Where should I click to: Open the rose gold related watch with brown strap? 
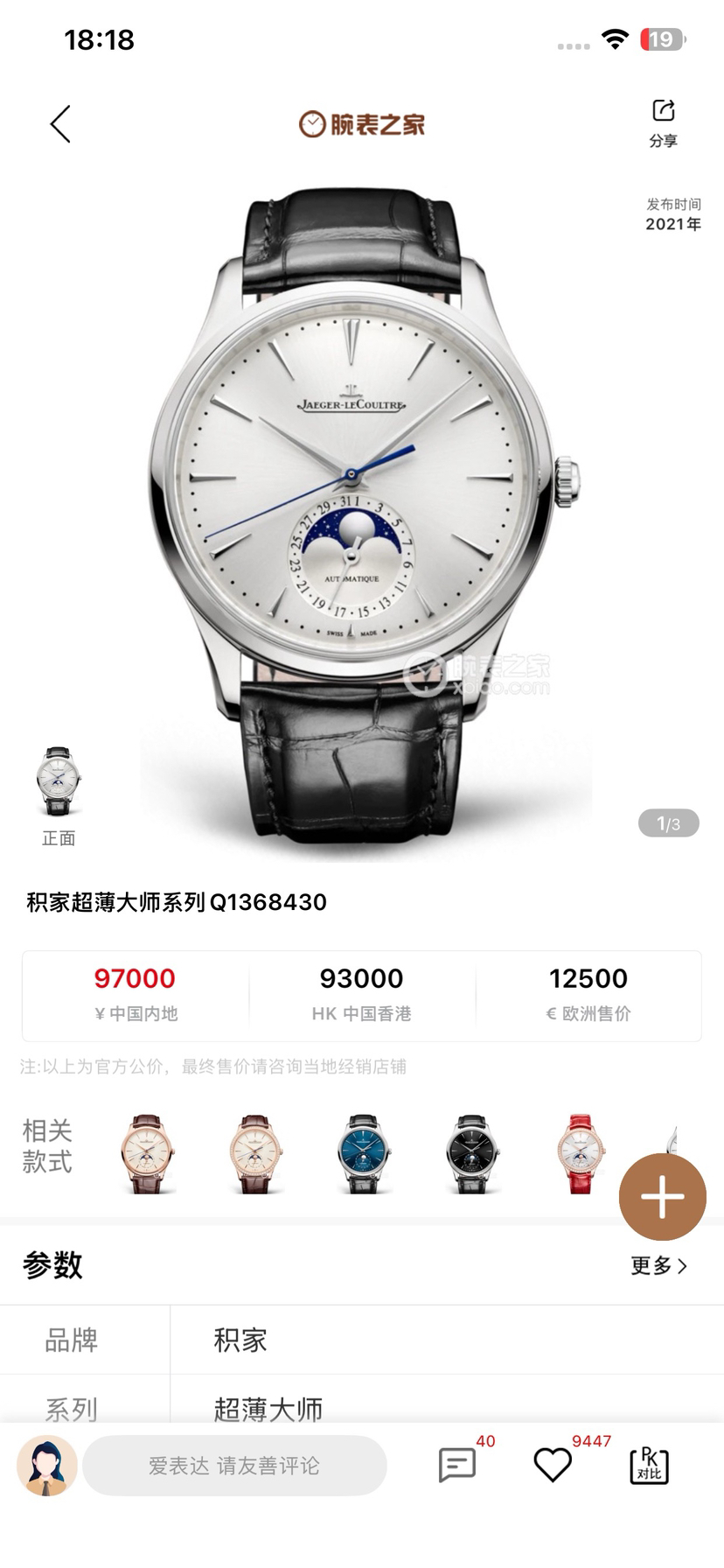pyautogui.click(x=147, y=1154)
